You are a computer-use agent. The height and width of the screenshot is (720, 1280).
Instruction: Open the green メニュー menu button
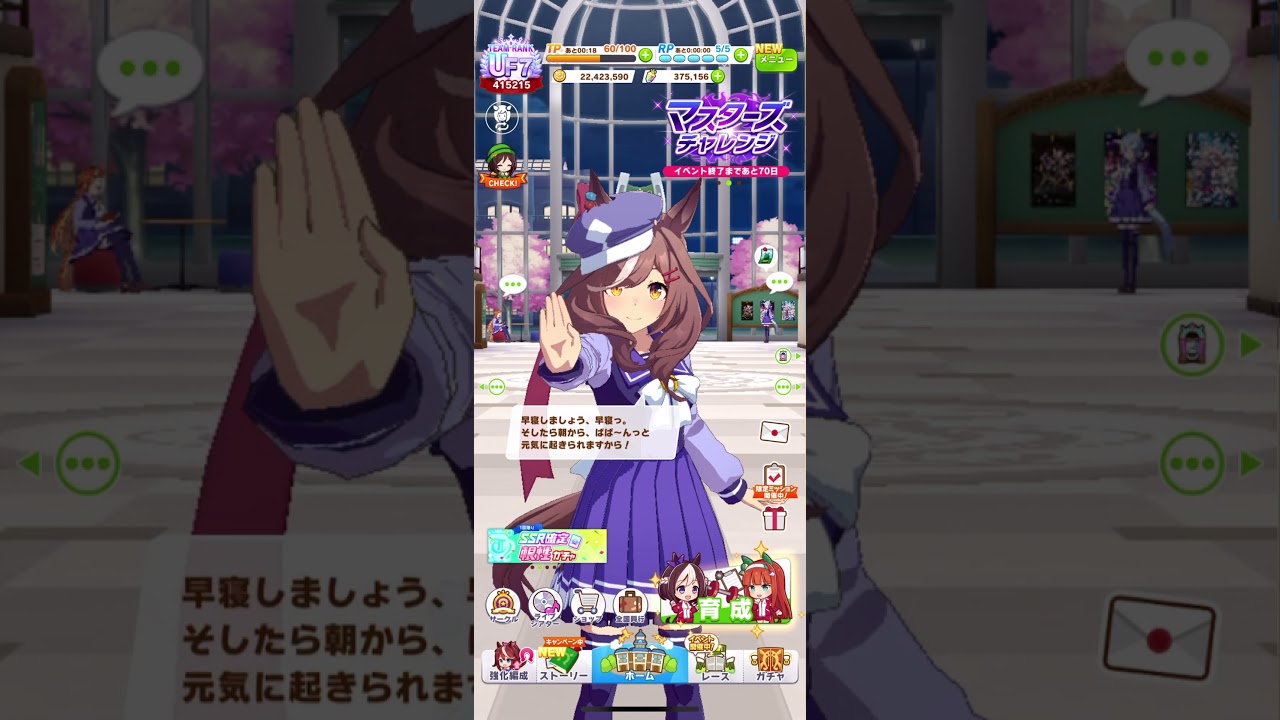776,59
